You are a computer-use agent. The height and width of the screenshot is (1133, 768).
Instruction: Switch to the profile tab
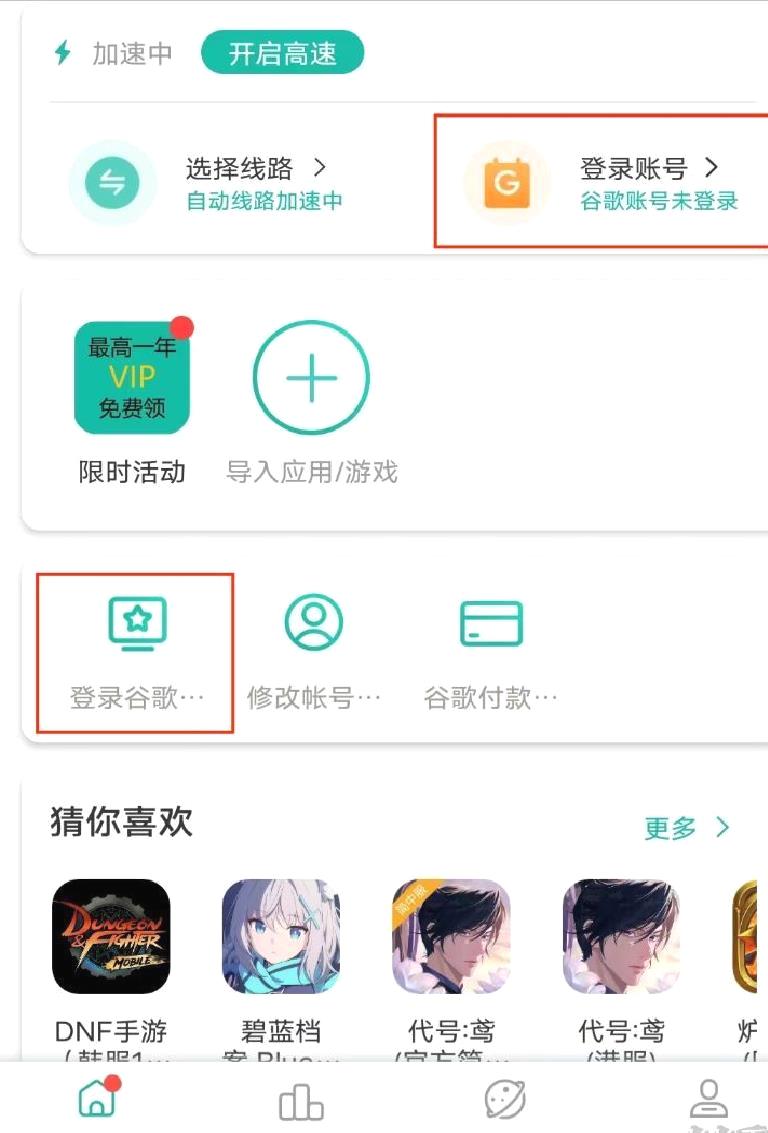(709, 1100)
